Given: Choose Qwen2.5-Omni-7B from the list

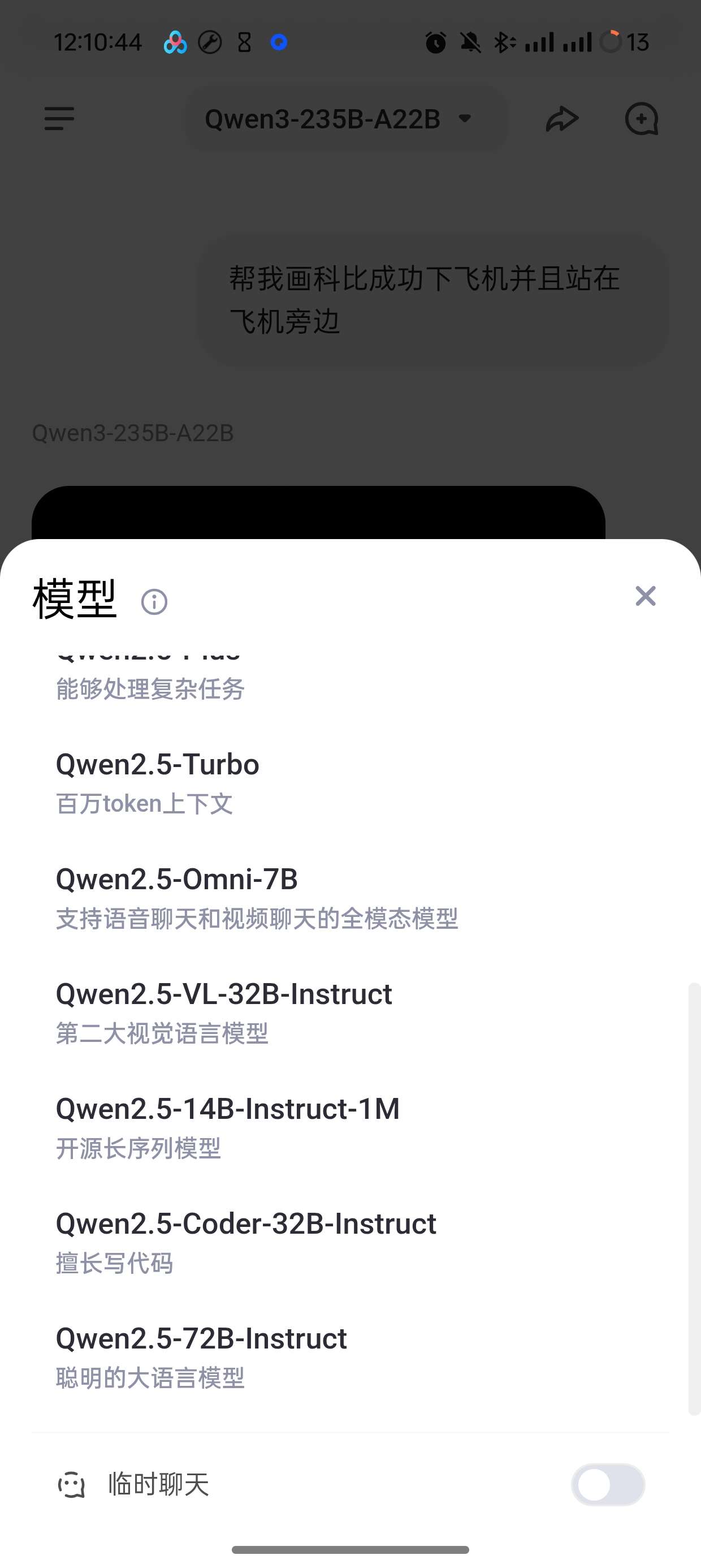Looking at the screenshot, I should (176, 897).
